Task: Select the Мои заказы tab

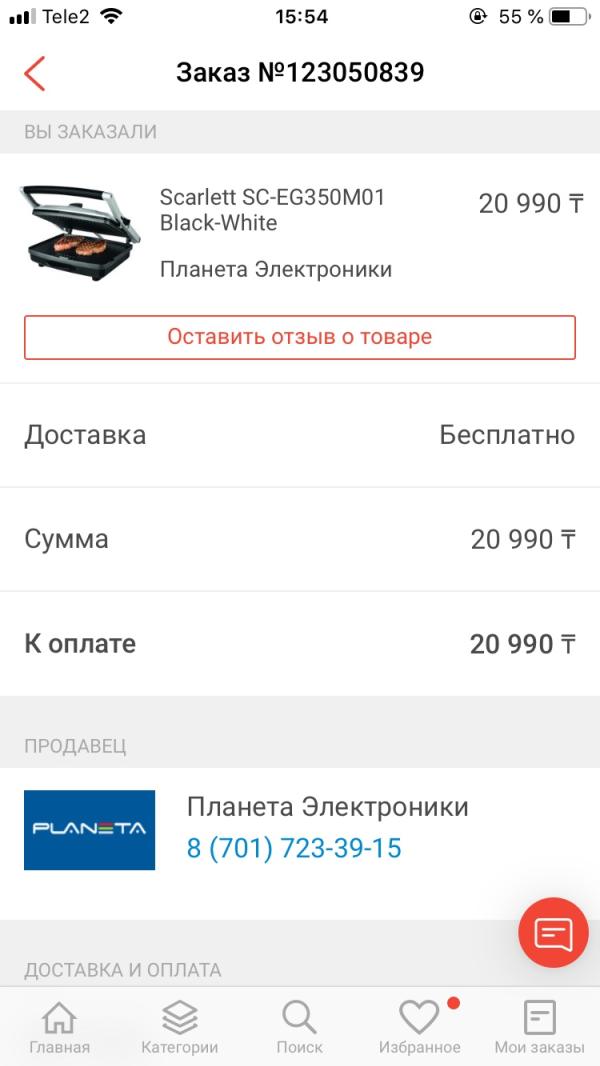Action: 539,1028
